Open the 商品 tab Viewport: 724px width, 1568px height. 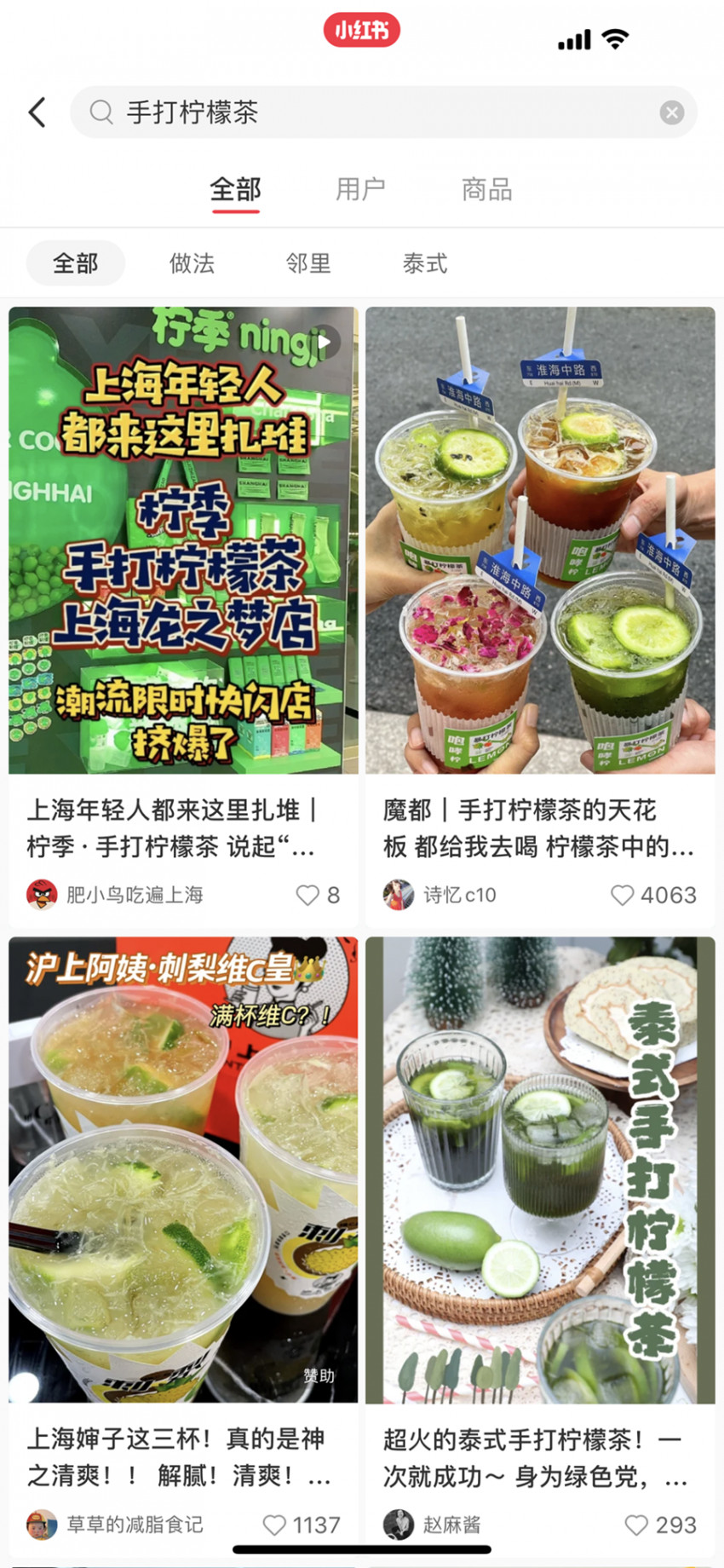click(x=486, y=189)
